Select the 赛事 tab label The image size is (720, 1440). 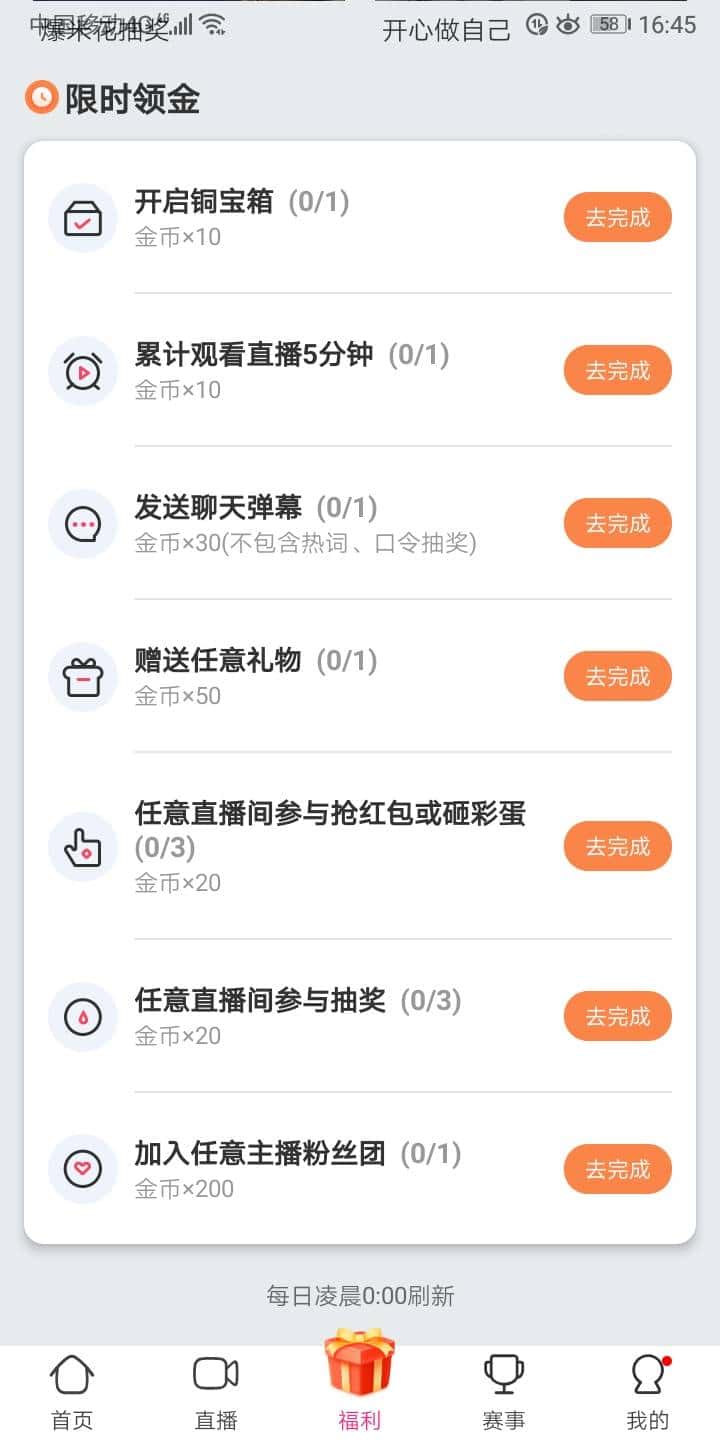(503, 1418)
